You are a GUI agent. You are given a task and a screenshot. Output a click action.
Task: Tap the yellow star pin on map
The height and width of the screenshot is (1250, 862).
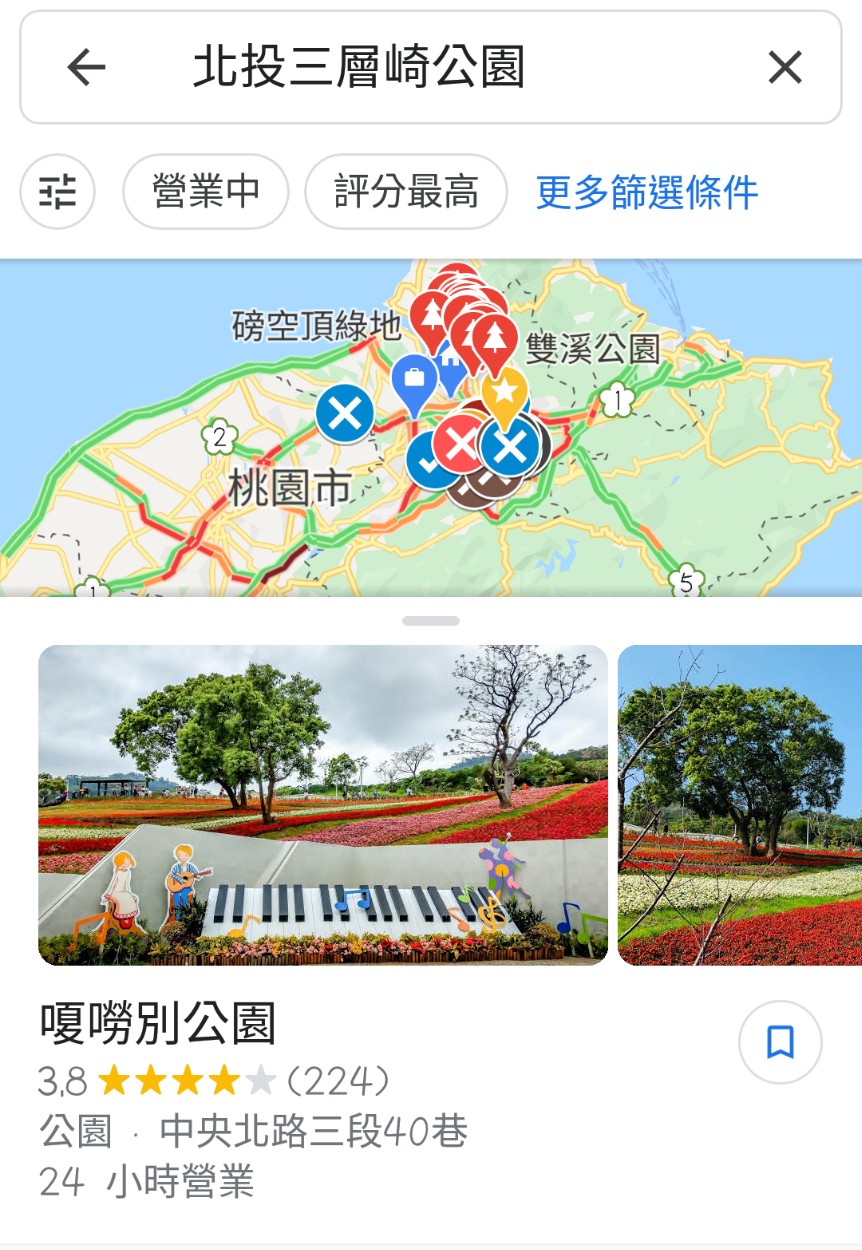(x=504, y=390)
